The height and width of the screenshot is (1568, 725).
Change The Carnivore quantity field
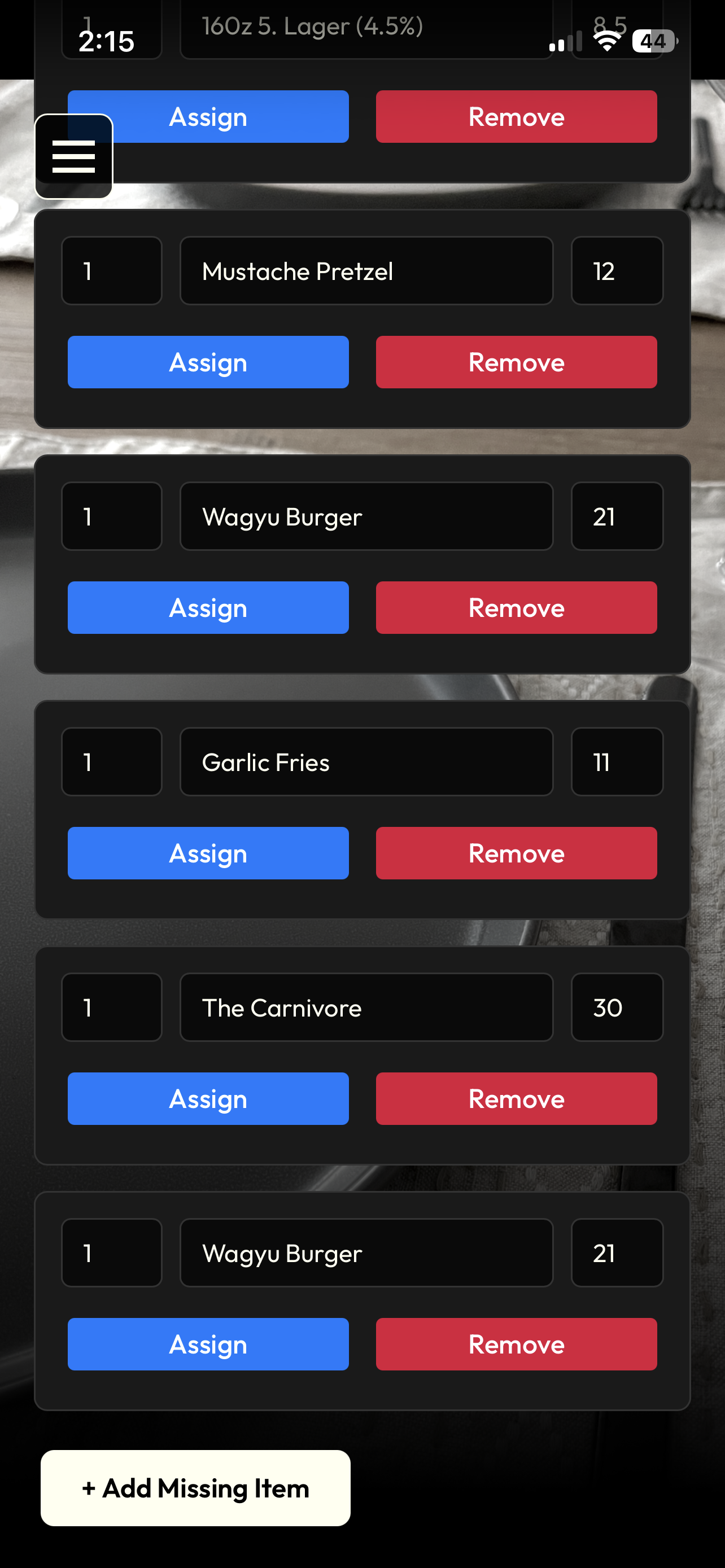(111, 1008)
